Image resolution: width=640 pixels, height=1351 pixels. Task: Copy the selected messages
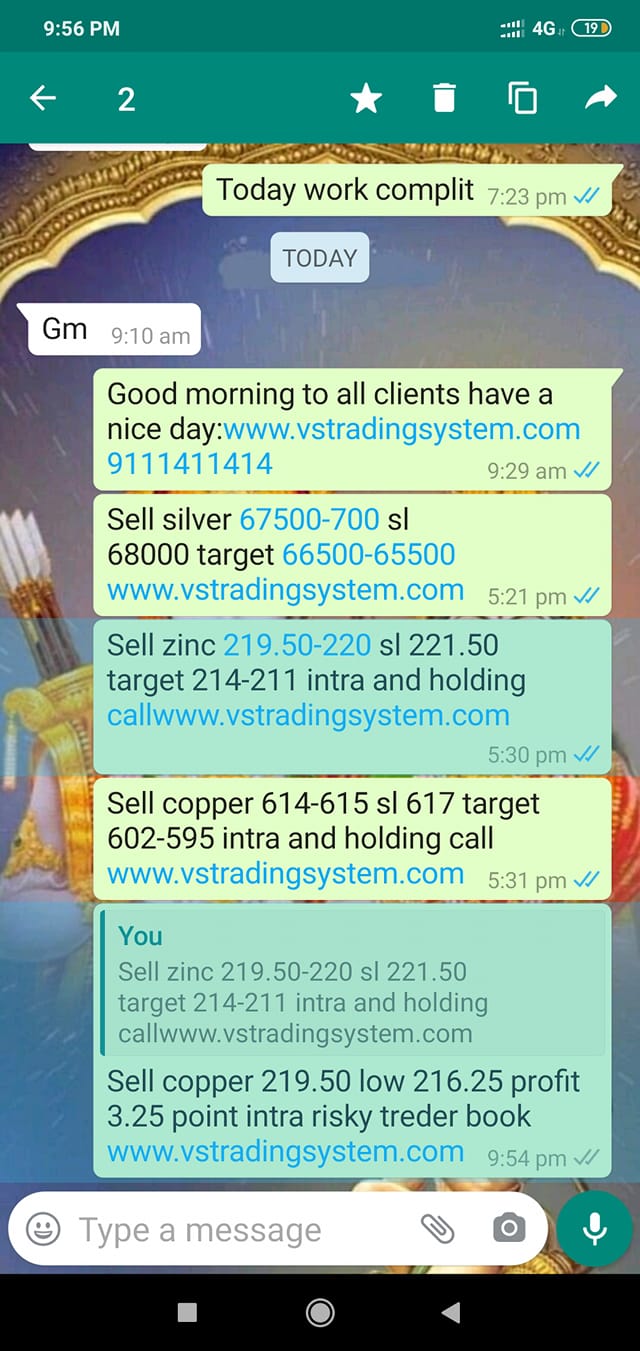(x=522, y=98)
